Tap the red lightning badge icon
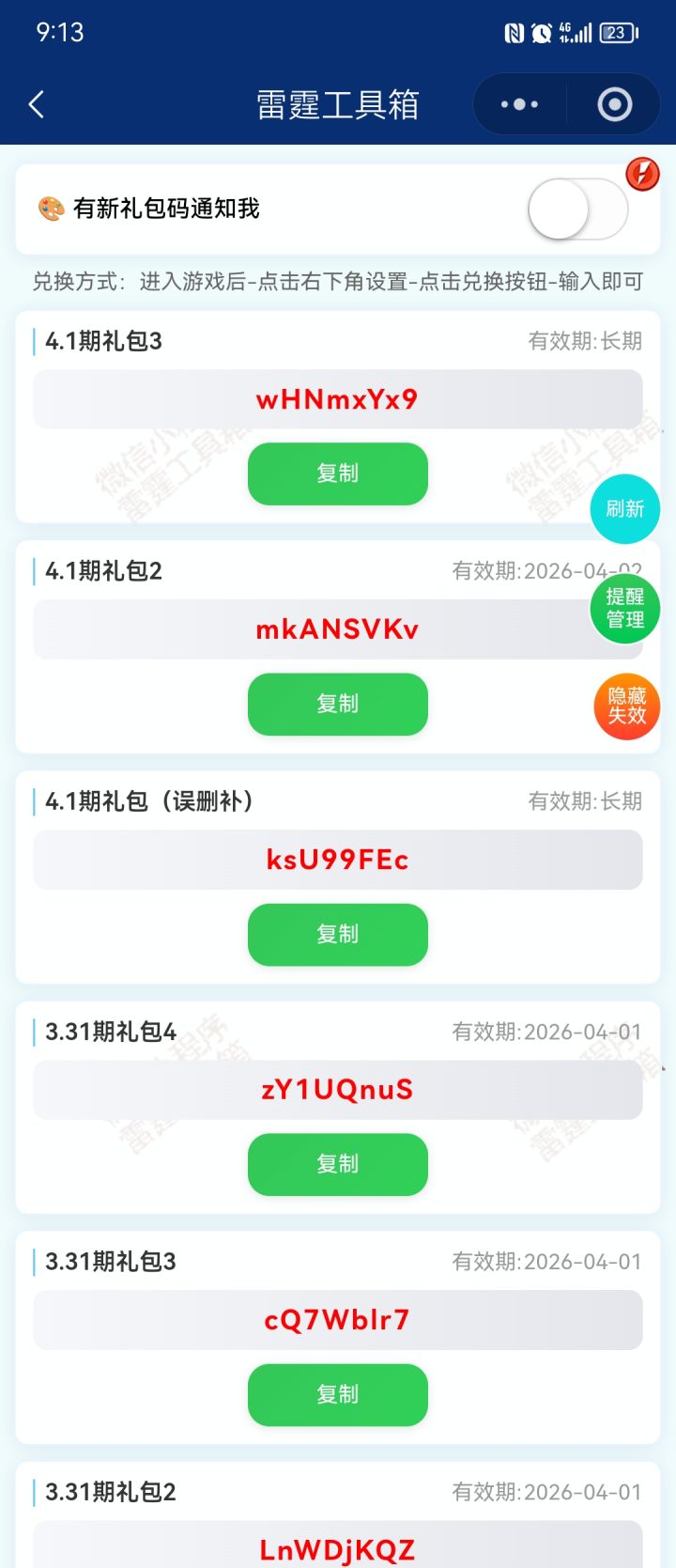The height and width of the screenshot is (1568, 676). coord(642,175)
